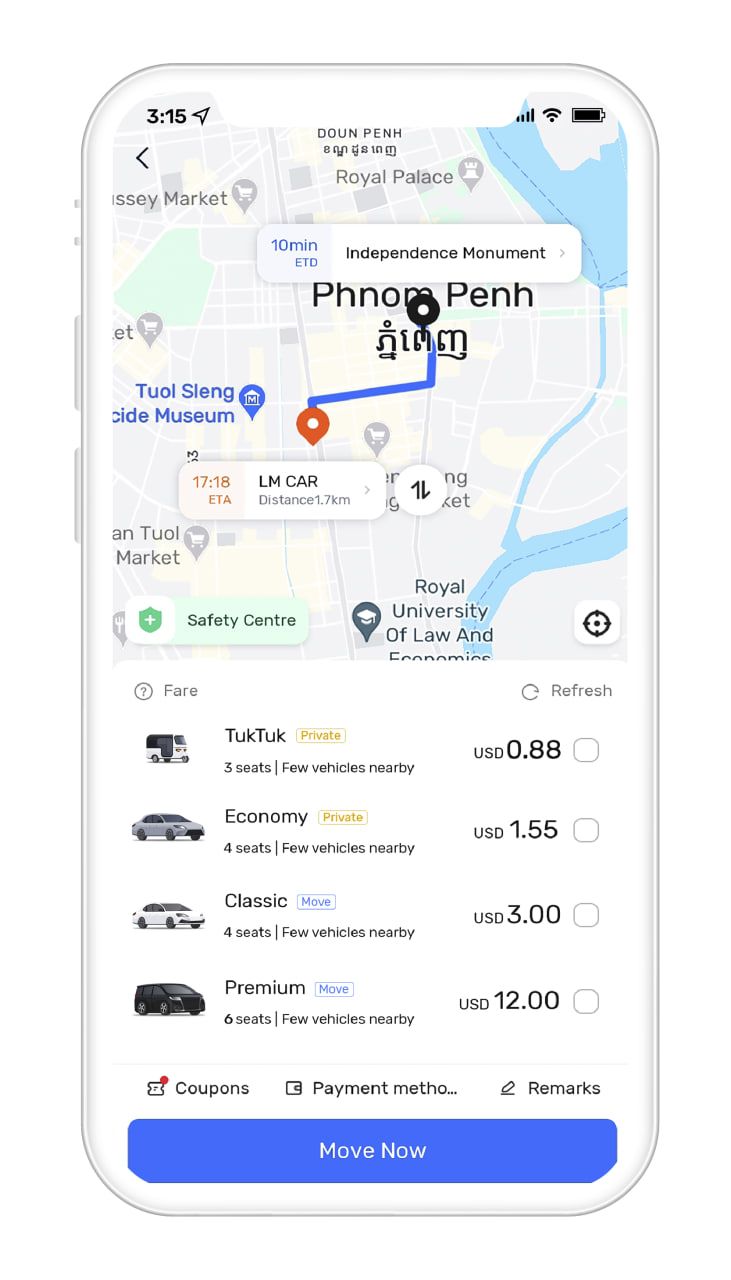Refresh the fare list

[567, 691]
